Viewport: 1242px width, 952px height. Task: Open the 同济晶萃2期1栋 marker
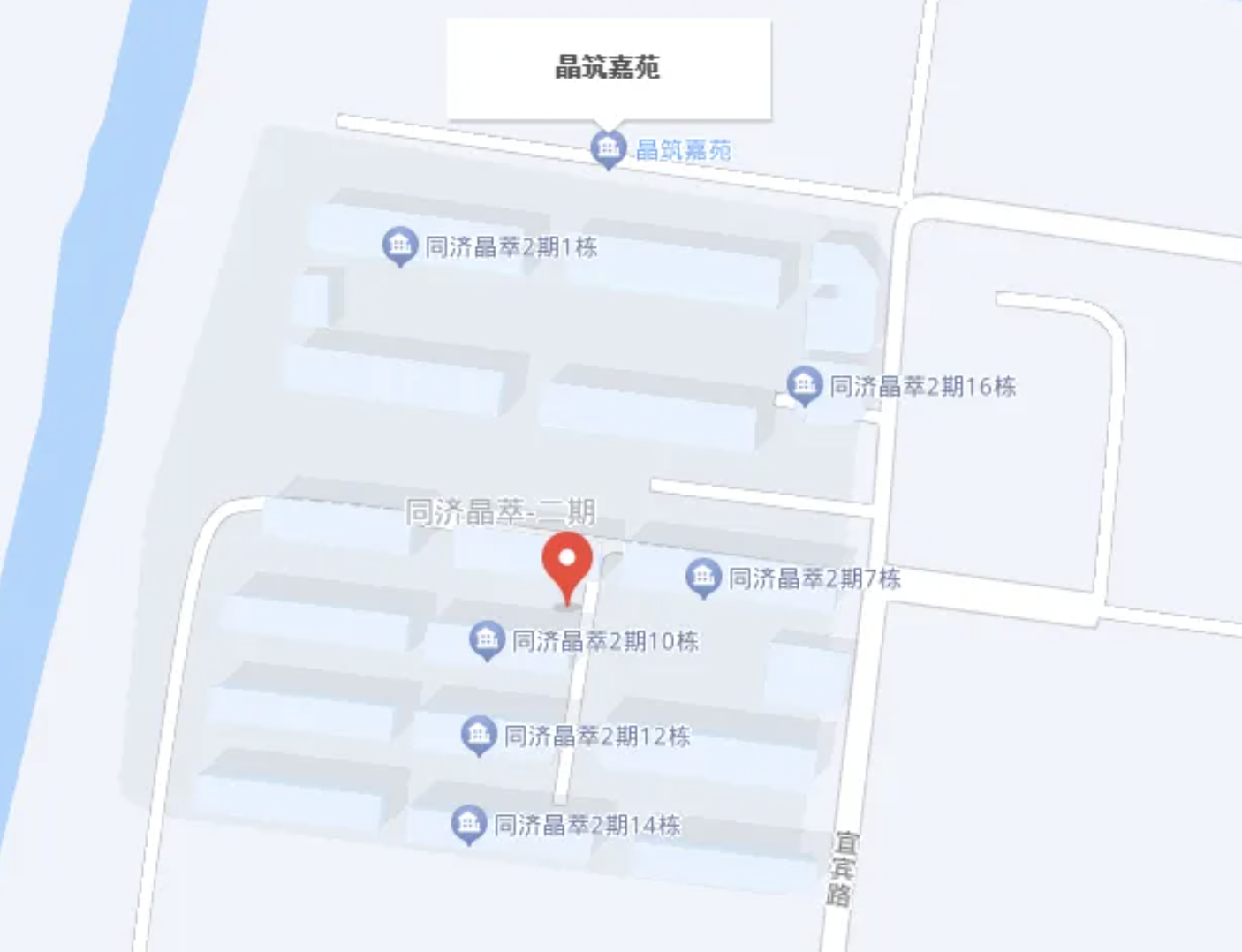pyautogui.click(x=399, y=245)
